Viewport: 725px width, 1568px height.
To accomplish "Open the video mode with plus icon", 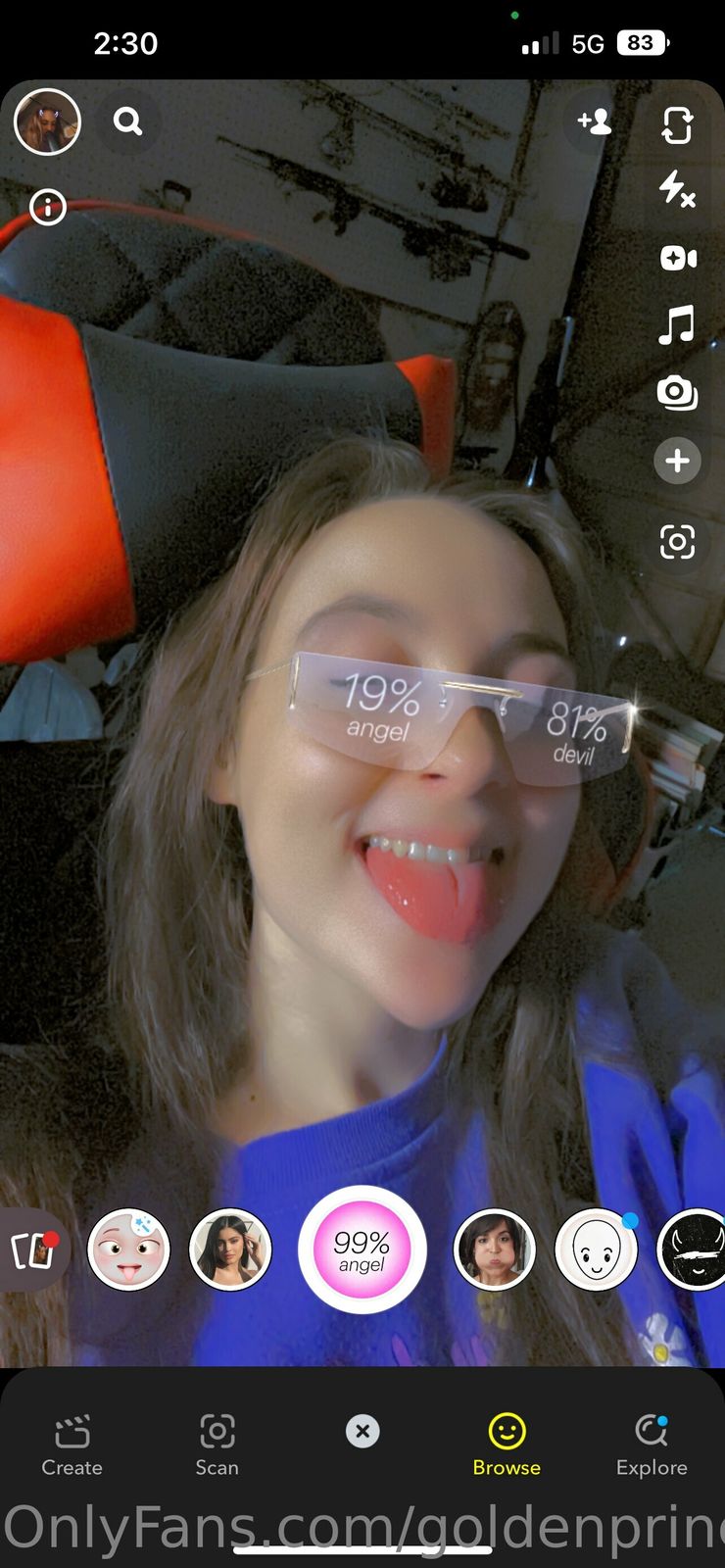I will [677, 258].
